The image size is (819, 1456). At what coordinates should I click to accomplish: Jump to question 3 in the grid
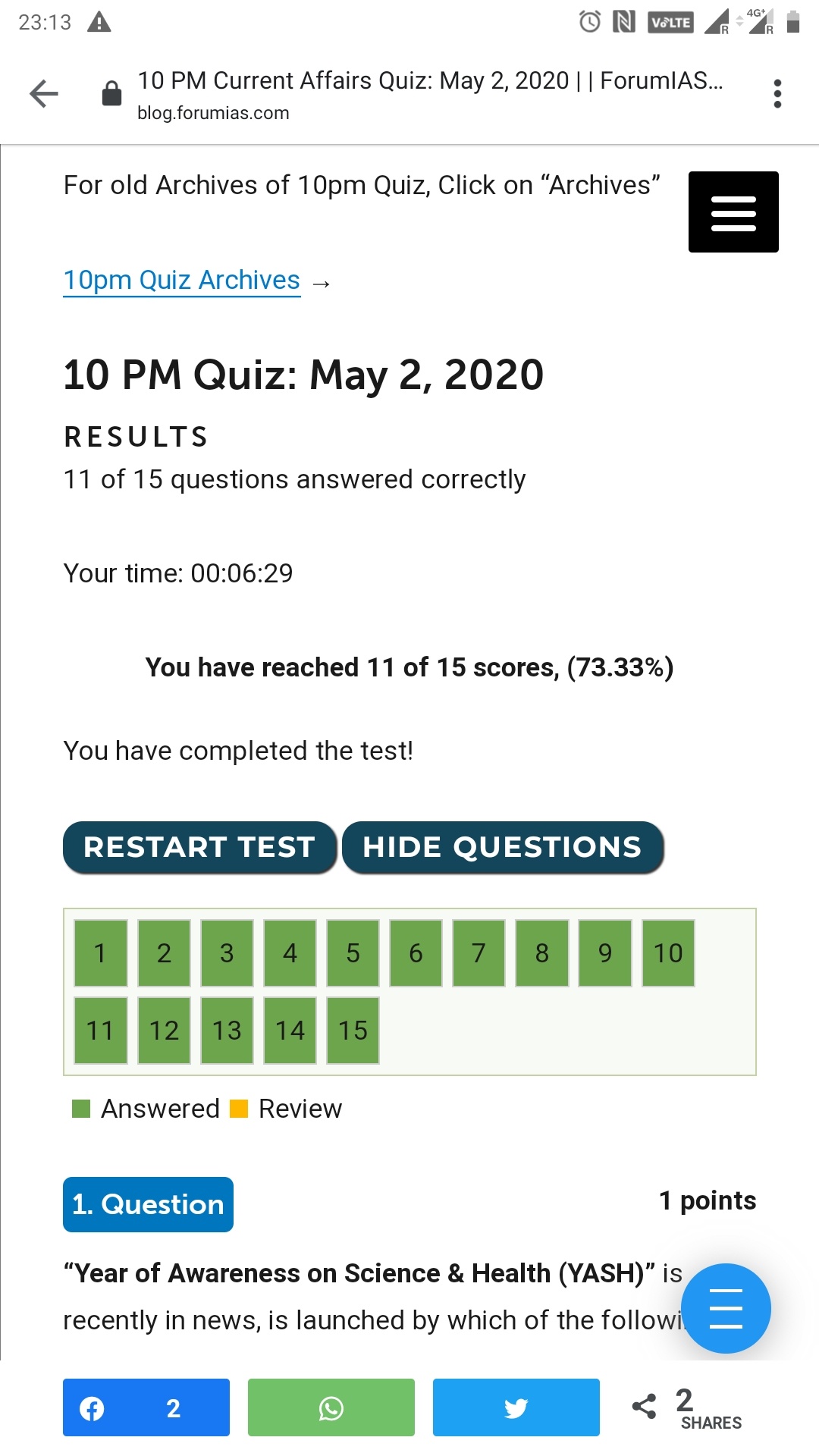tap(227, 953)
